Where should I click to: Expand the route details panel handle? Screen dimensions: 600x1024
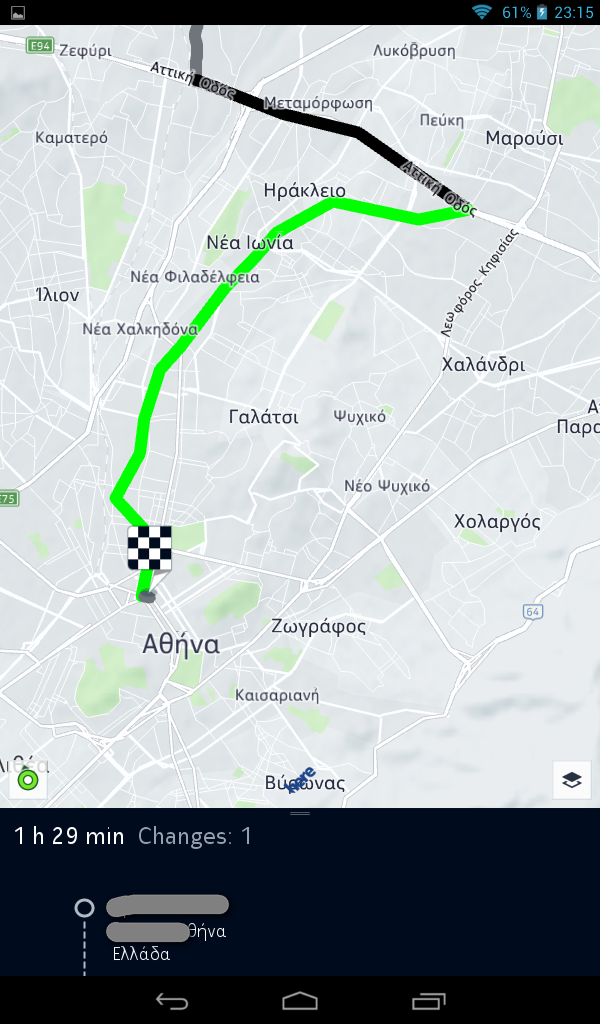(x=300, y=813)
